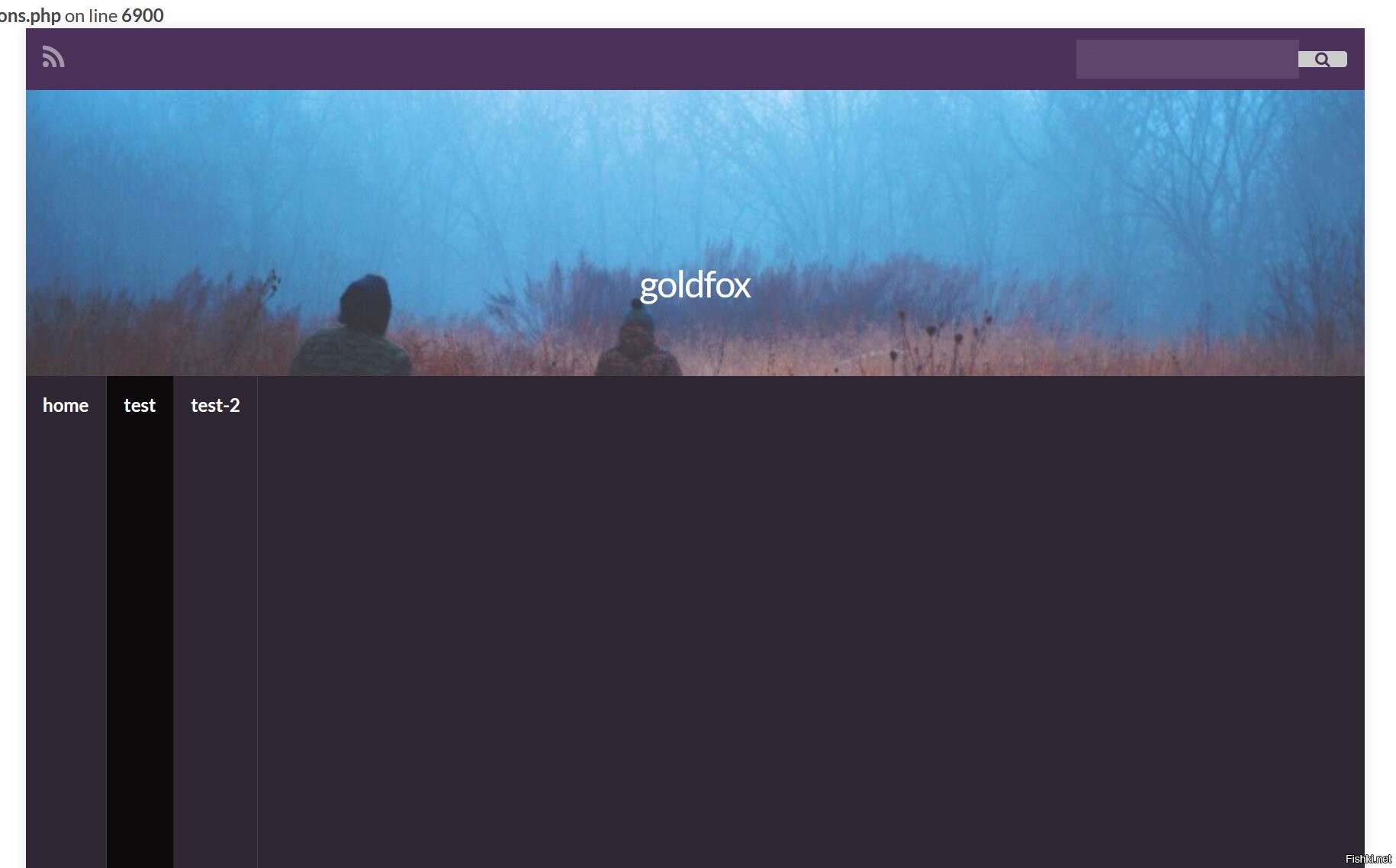Open the goldfox site title link
The width and height of the screenshot is (1396, 868).
(x=695, y=285)
